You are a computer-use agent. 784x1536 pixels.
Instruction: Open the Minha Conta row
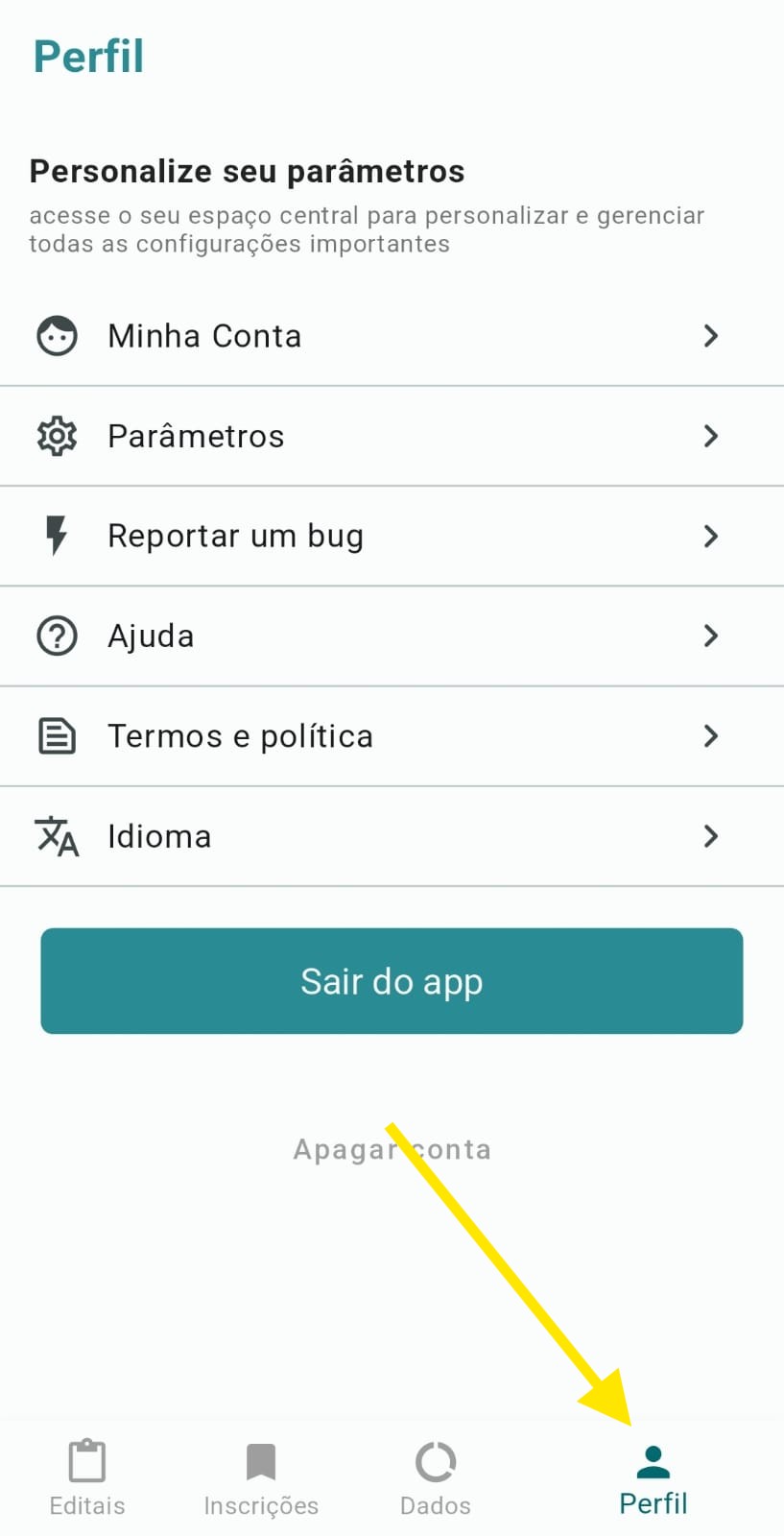click(x=392, y=336)
